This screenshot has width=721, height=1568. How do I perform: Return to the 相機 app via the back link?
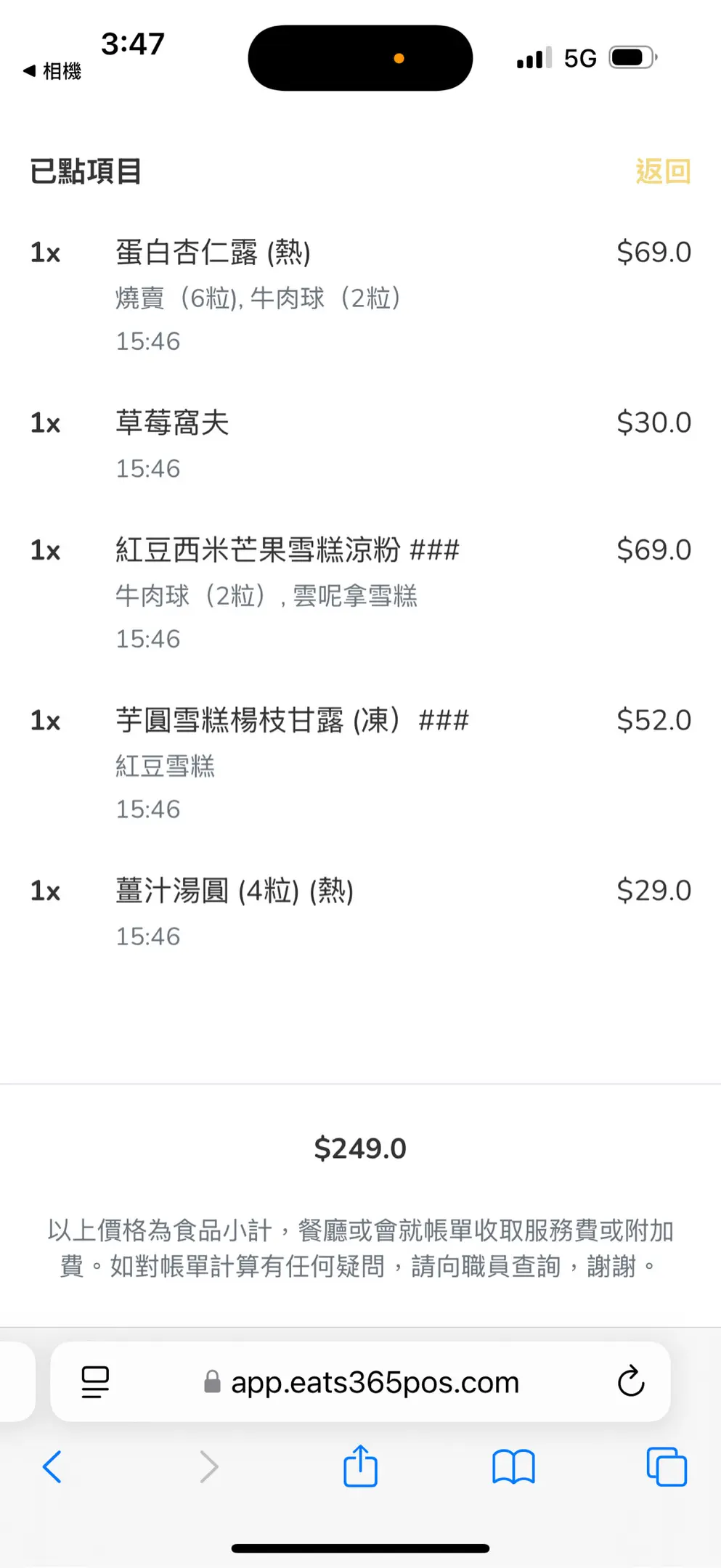52,71
